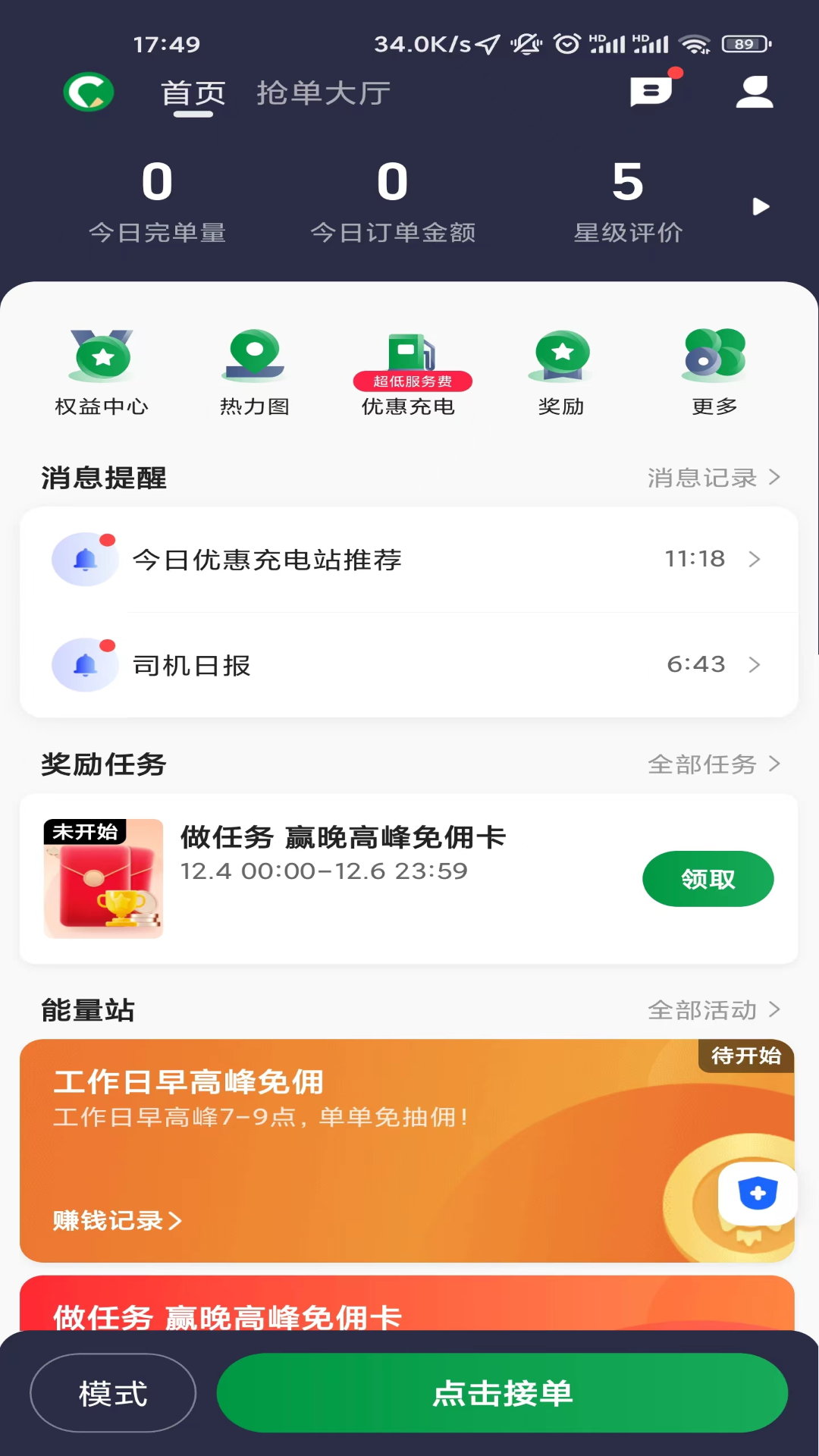Open the profile avatar icon
819x1456 pixels.
click(754, 91)
